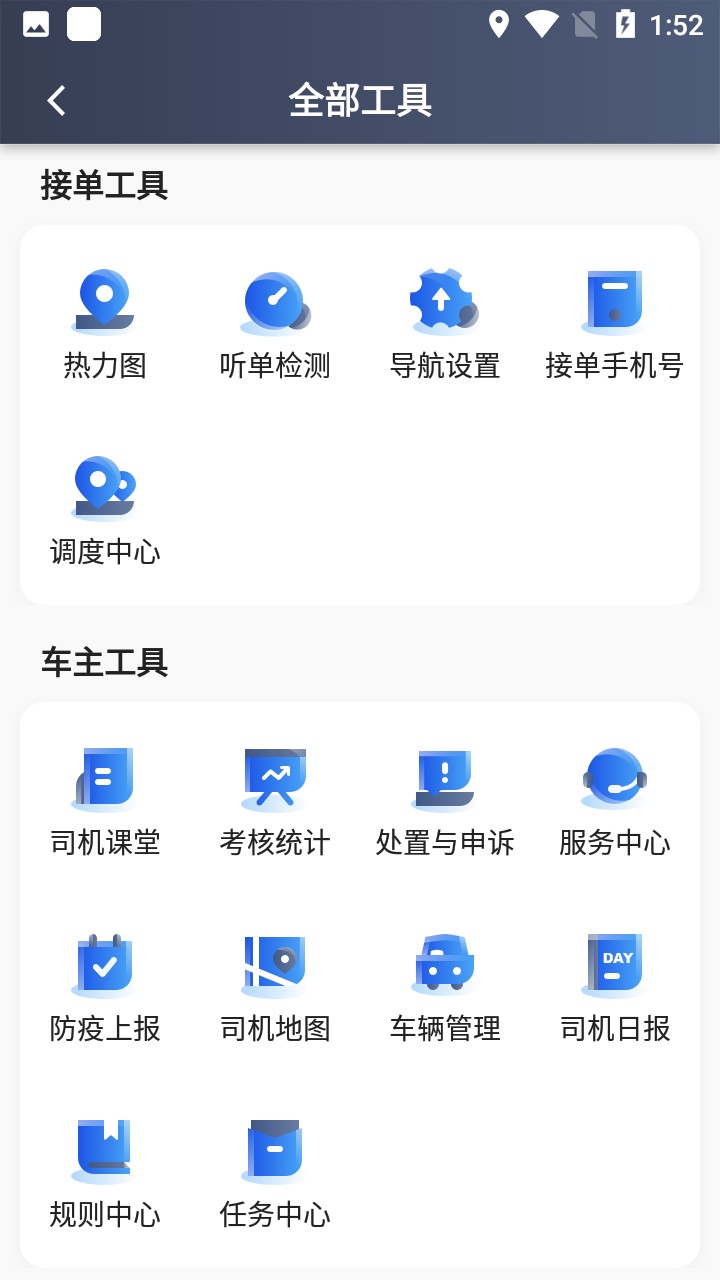Open the 规则中心 rules center
Image resolution: width=720 pixels, height=1280 pixels.
point(104,1170)
